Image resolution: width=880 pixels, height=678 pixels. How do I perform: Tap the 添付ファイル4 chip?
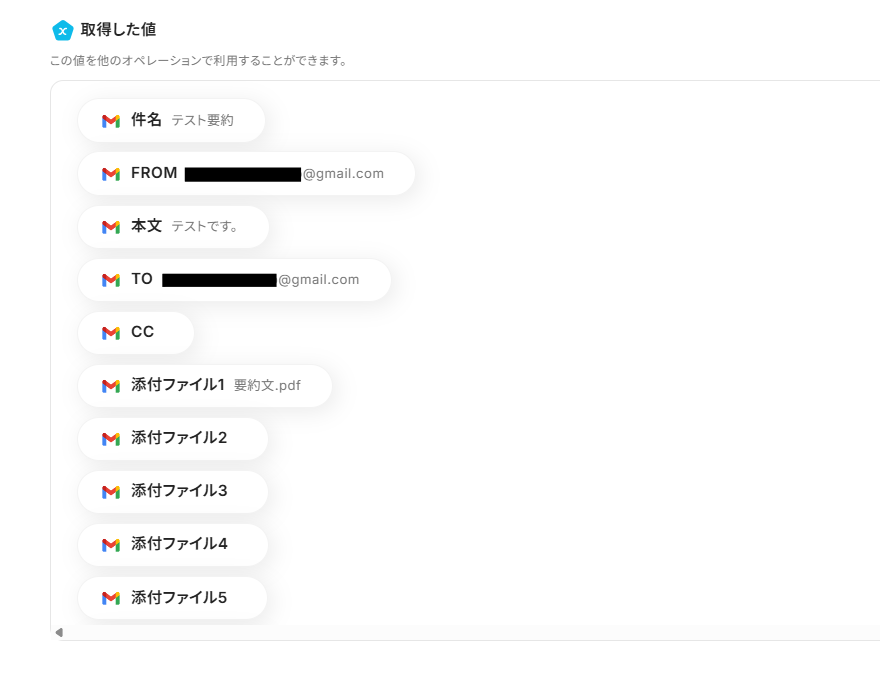point(173,545)
